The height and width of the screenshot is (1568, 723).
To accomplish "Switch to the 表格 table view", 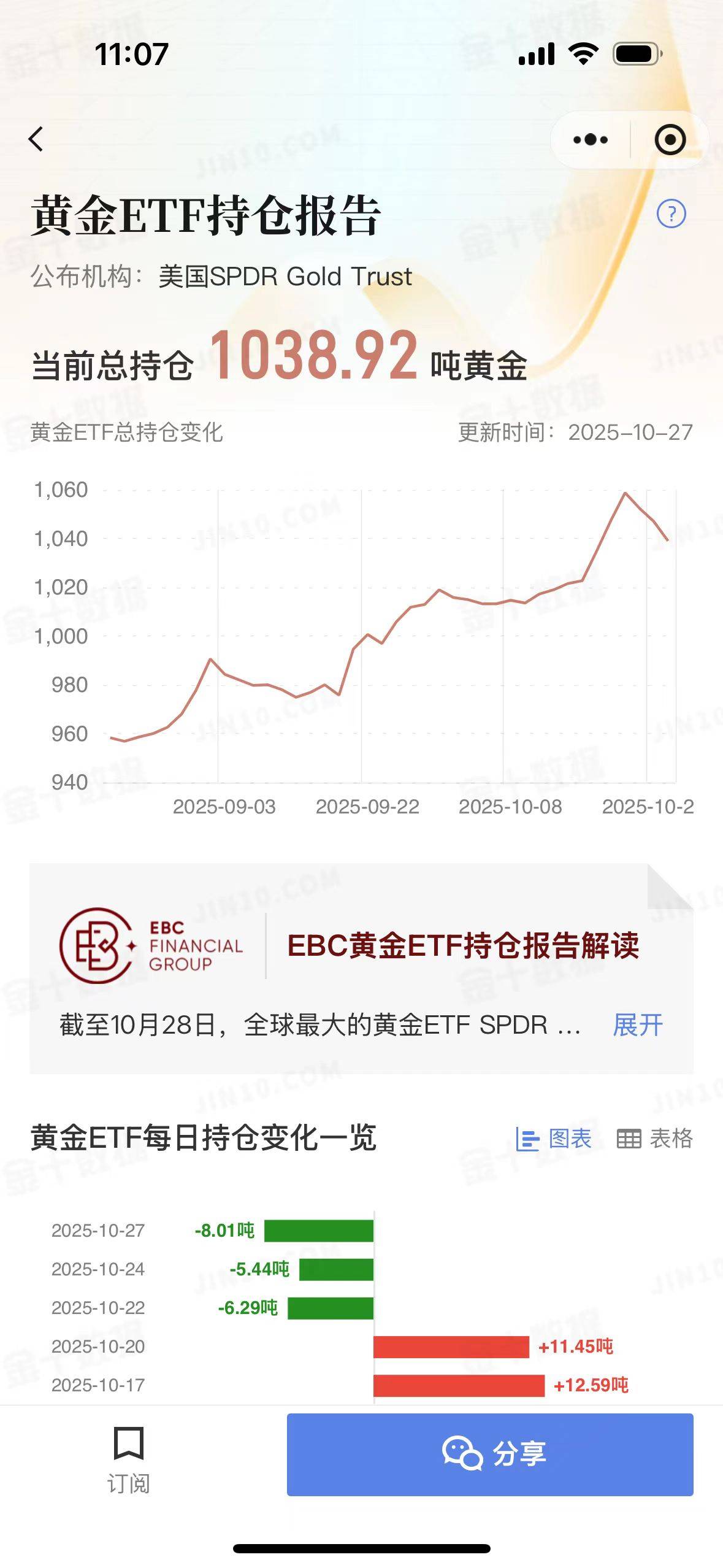I will (654, 1139).
